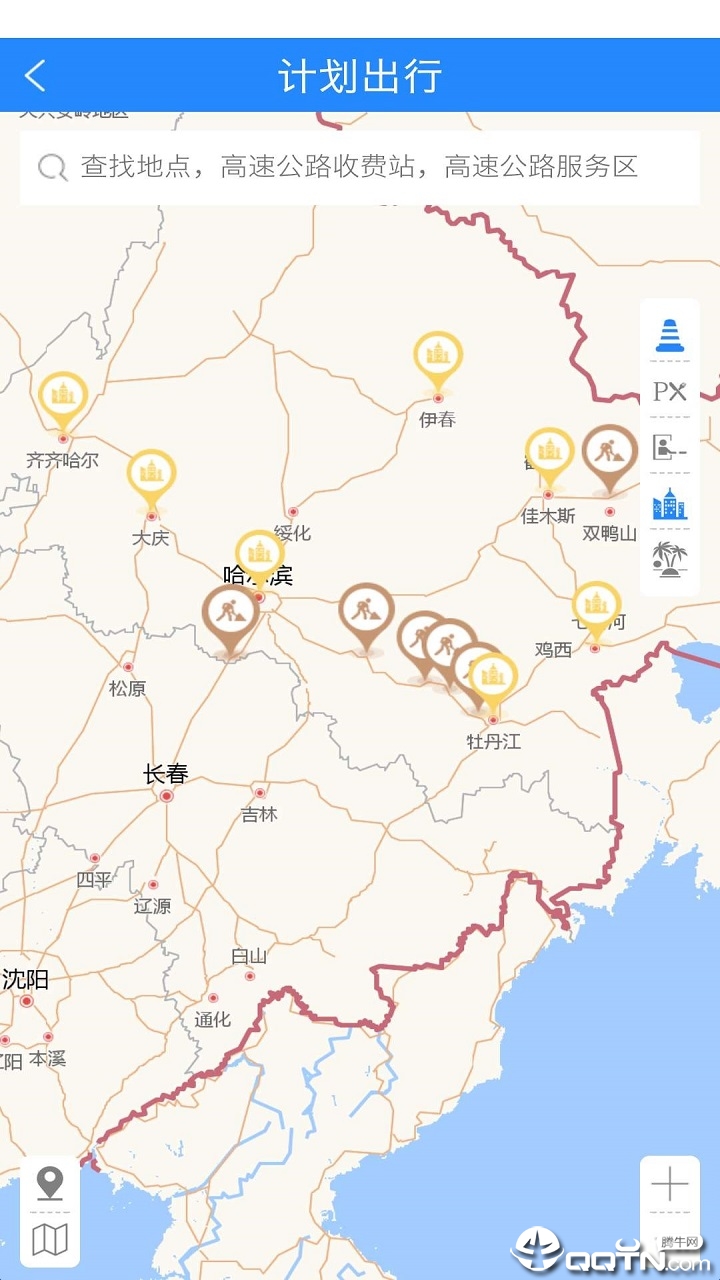Zoom in with the plus button
The width and height of the screenshot is (720, 1280).
[x=670, y=1185]
